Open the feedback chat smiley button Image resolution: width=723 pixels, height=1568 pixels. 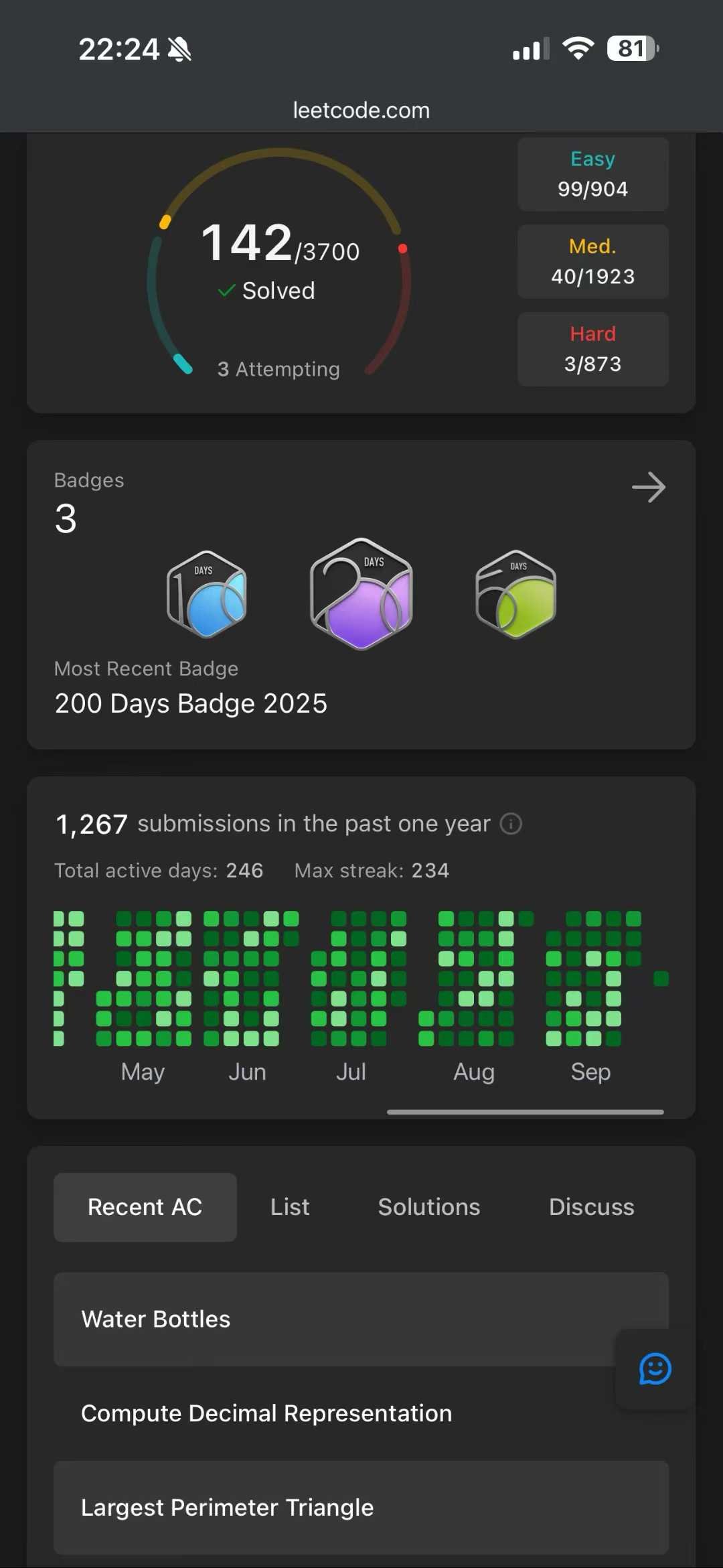coord(655,1368)
